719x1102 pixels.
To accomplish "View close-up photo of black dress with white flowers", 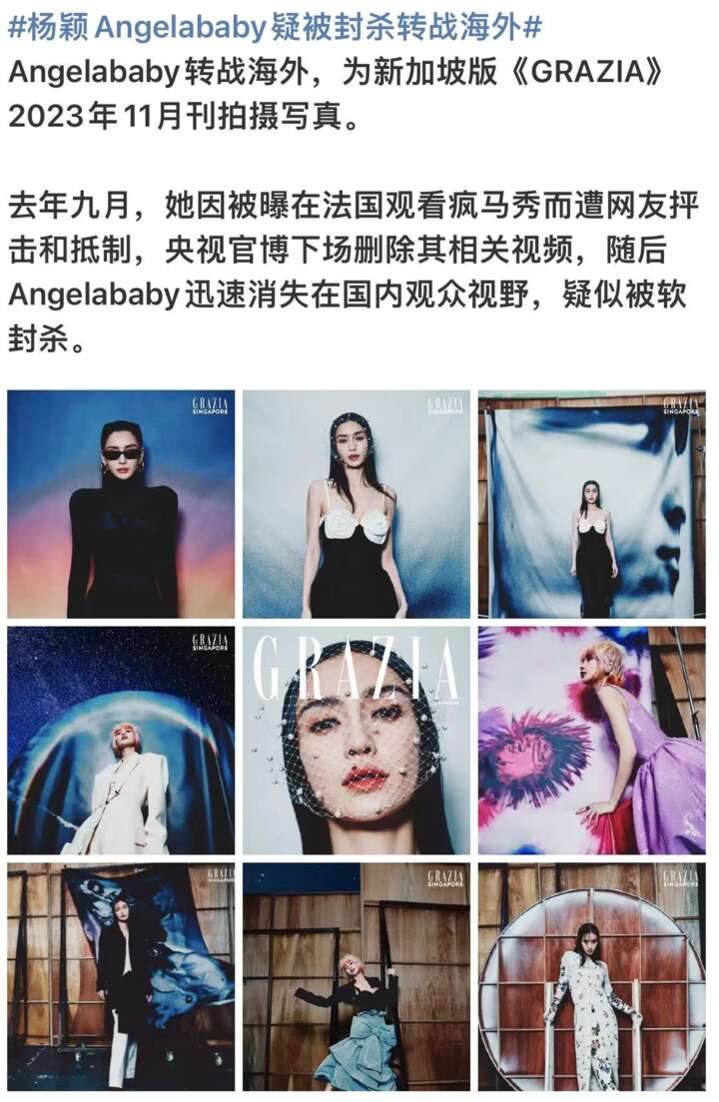I will pyautogui.click(x=357, y=504).
